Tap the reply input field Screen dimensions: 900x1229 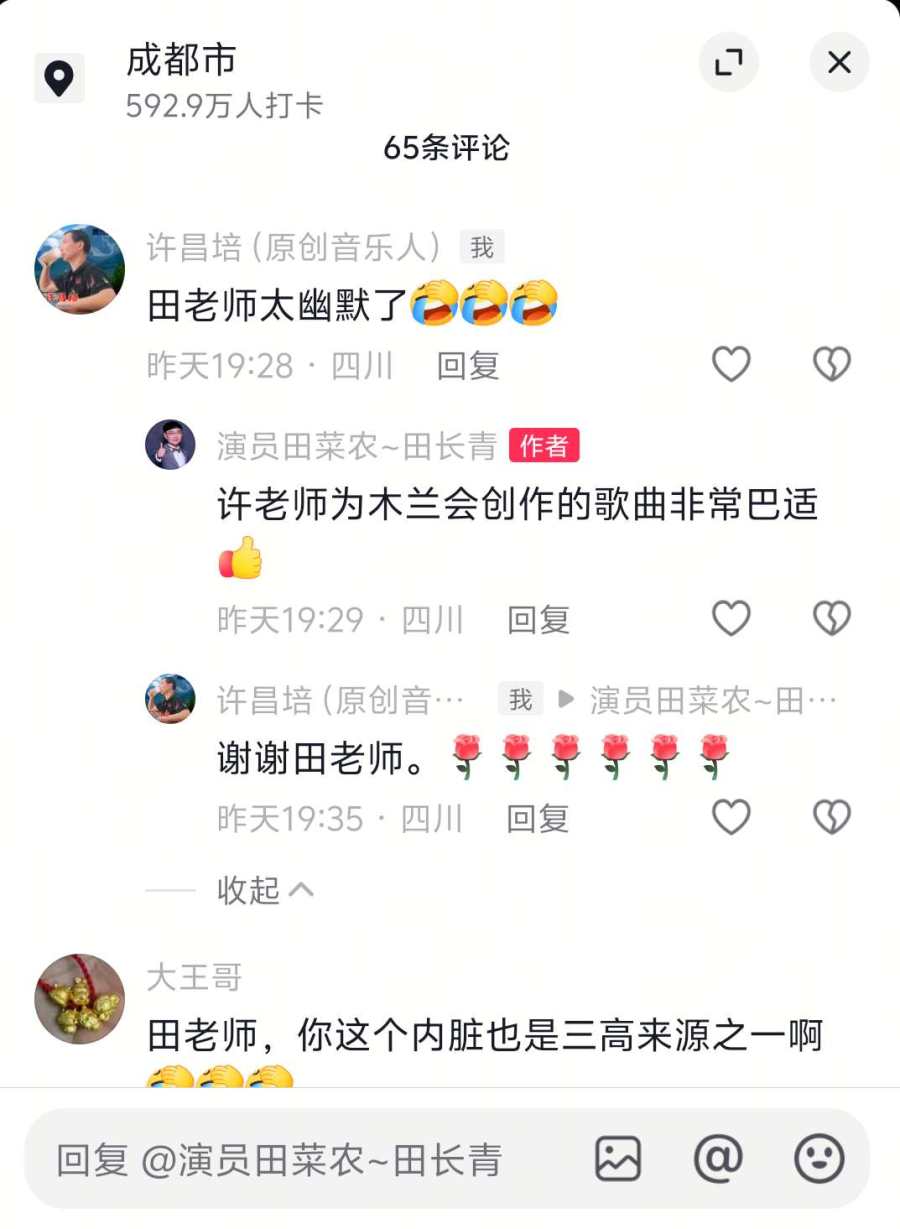(x=300, y=1160)
